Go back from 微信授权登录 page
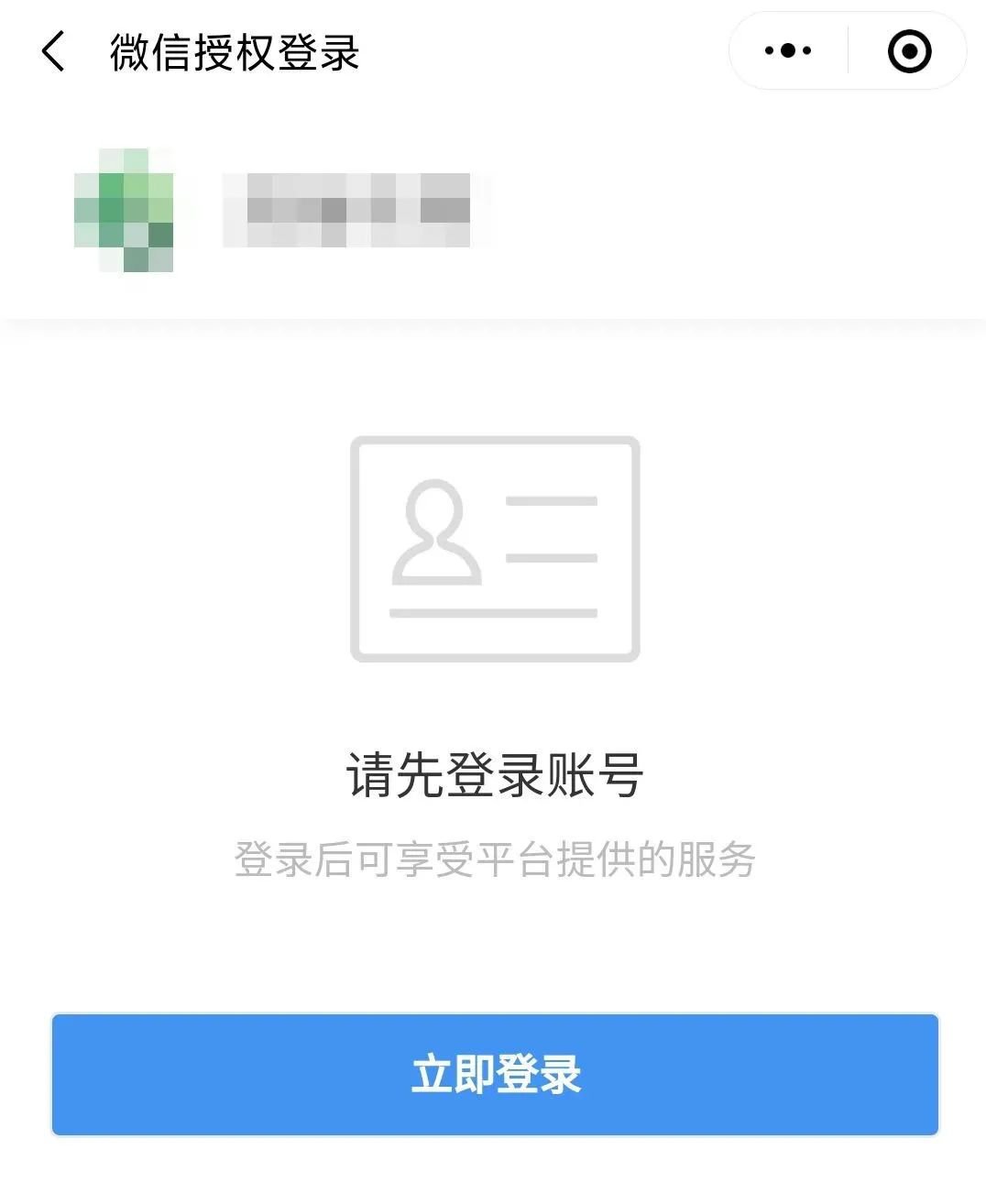986x1204 pixels. click(x=53, y=51)
